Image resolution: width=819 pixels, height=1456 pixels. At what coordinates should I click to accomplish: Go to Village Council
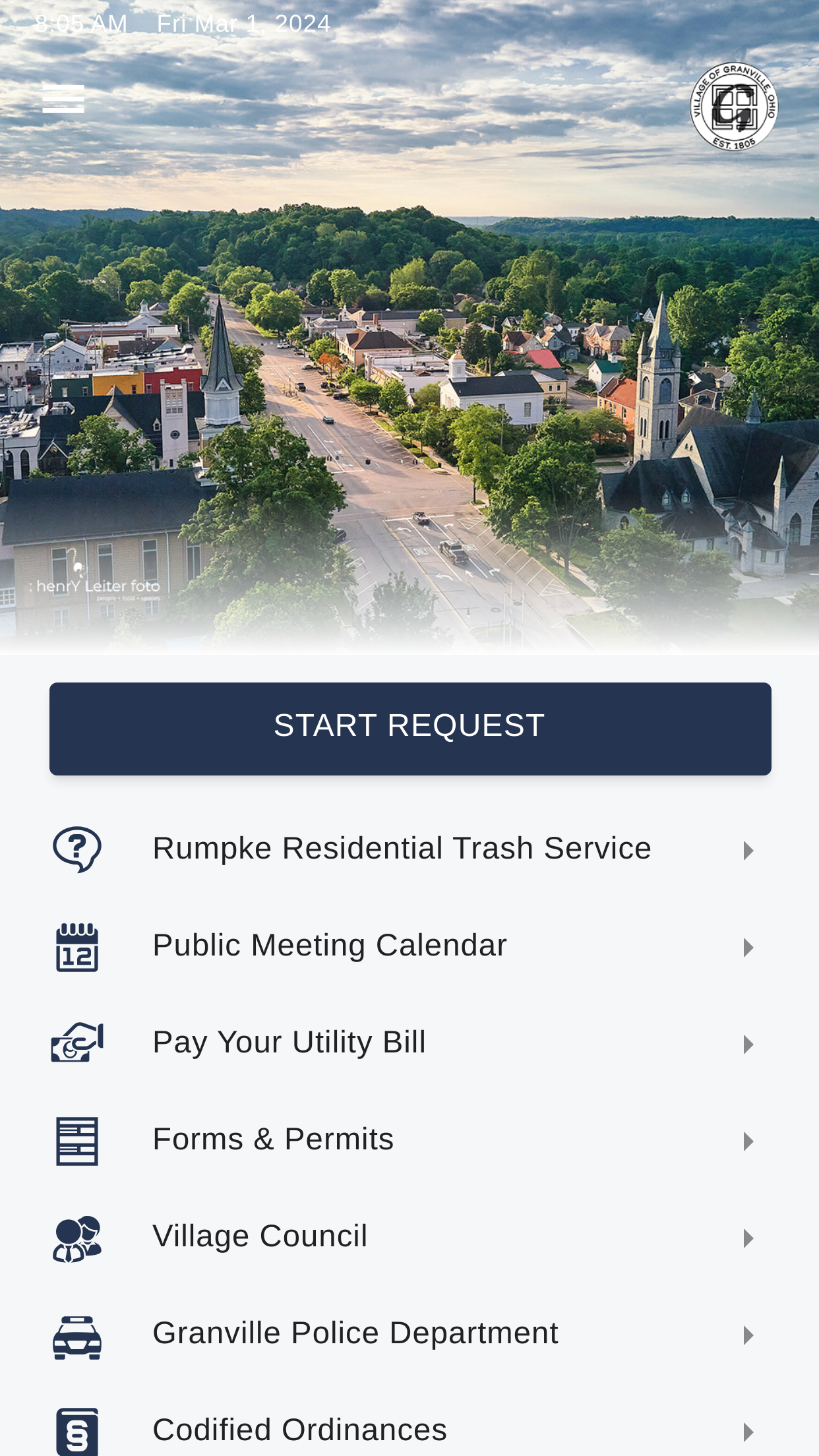(409, 1237)
